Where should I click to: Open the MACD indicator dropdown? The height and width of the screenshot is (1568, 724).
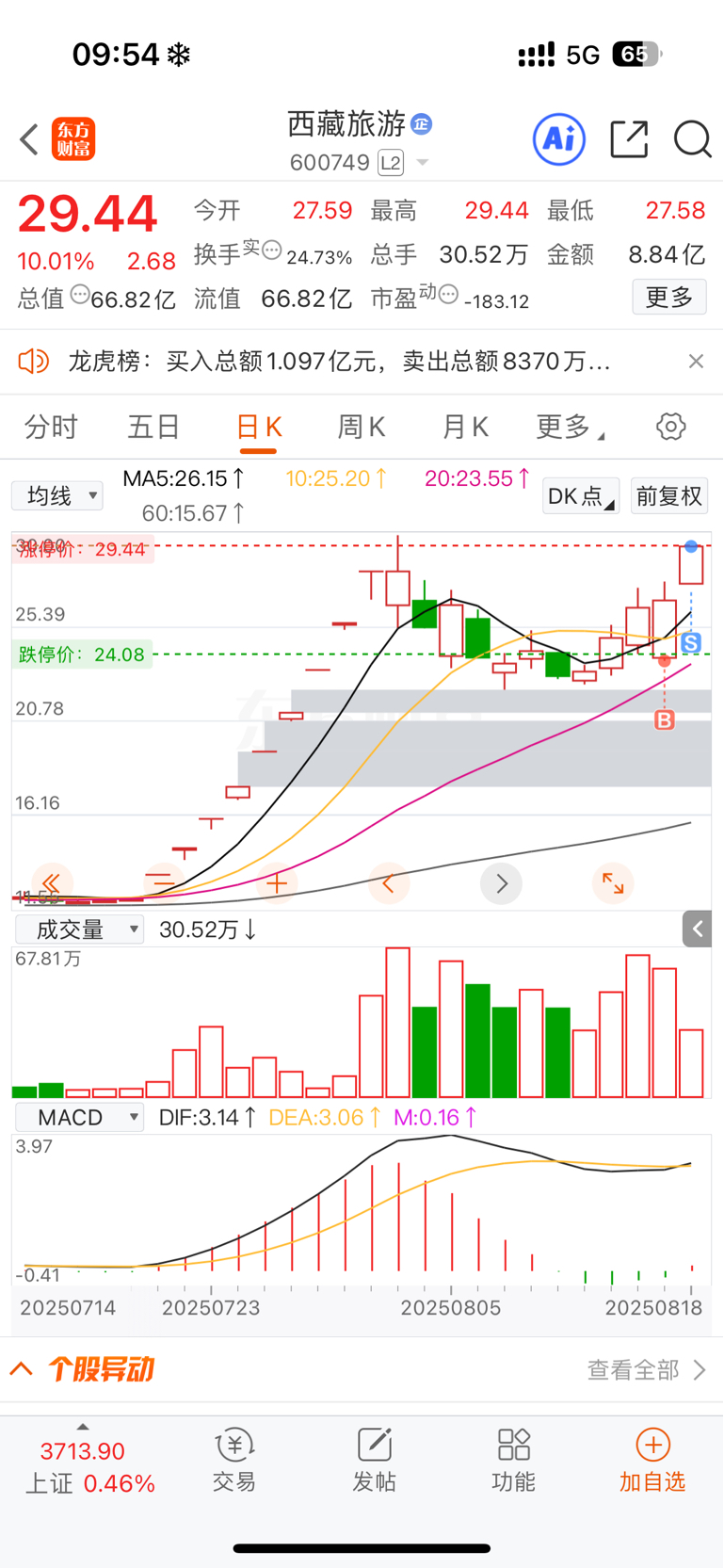(x=80, y=1118)
